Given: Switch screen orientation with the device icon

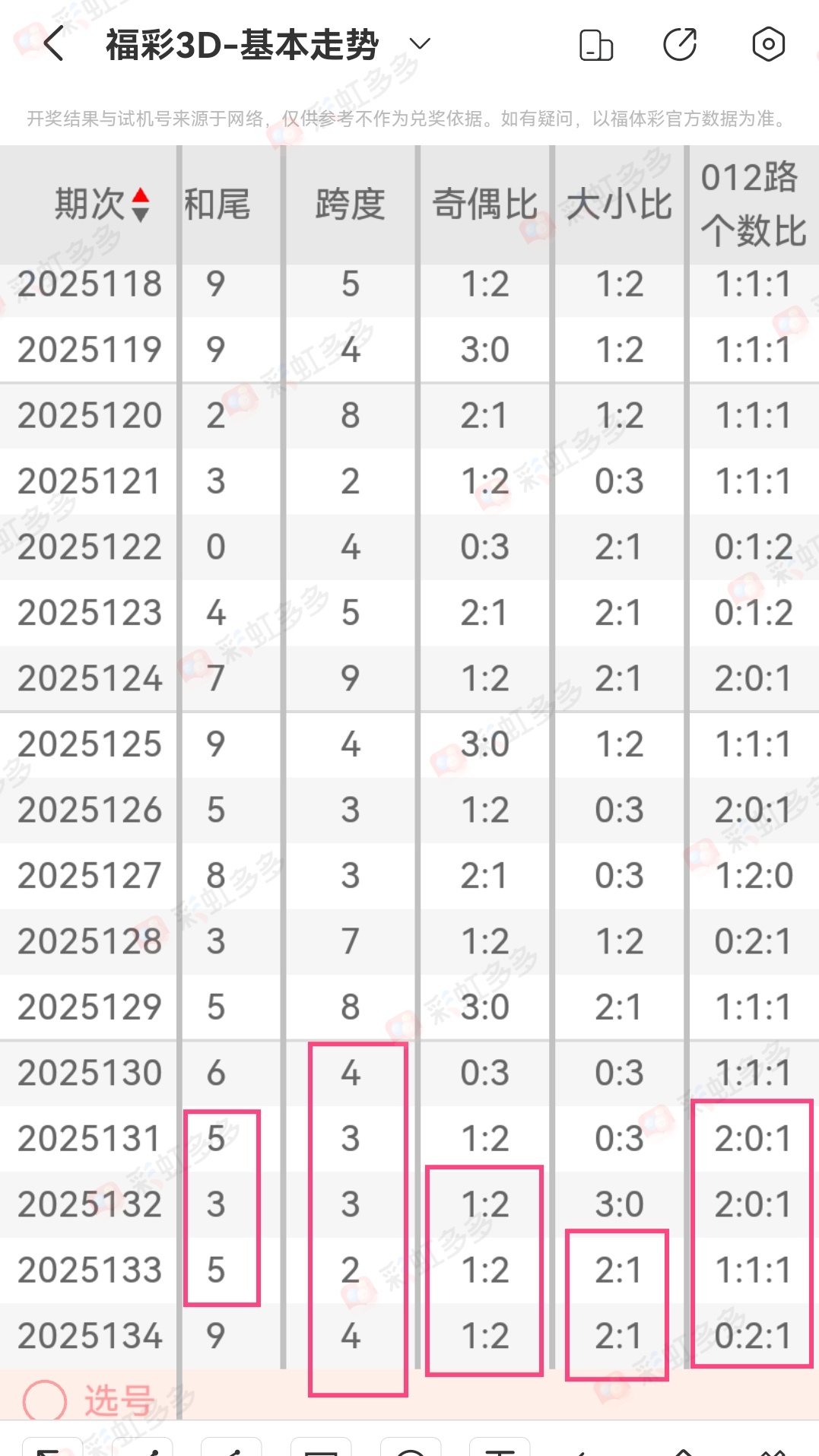Looking at the screenshot, I should pyautogui.click(x=596, y=45).
